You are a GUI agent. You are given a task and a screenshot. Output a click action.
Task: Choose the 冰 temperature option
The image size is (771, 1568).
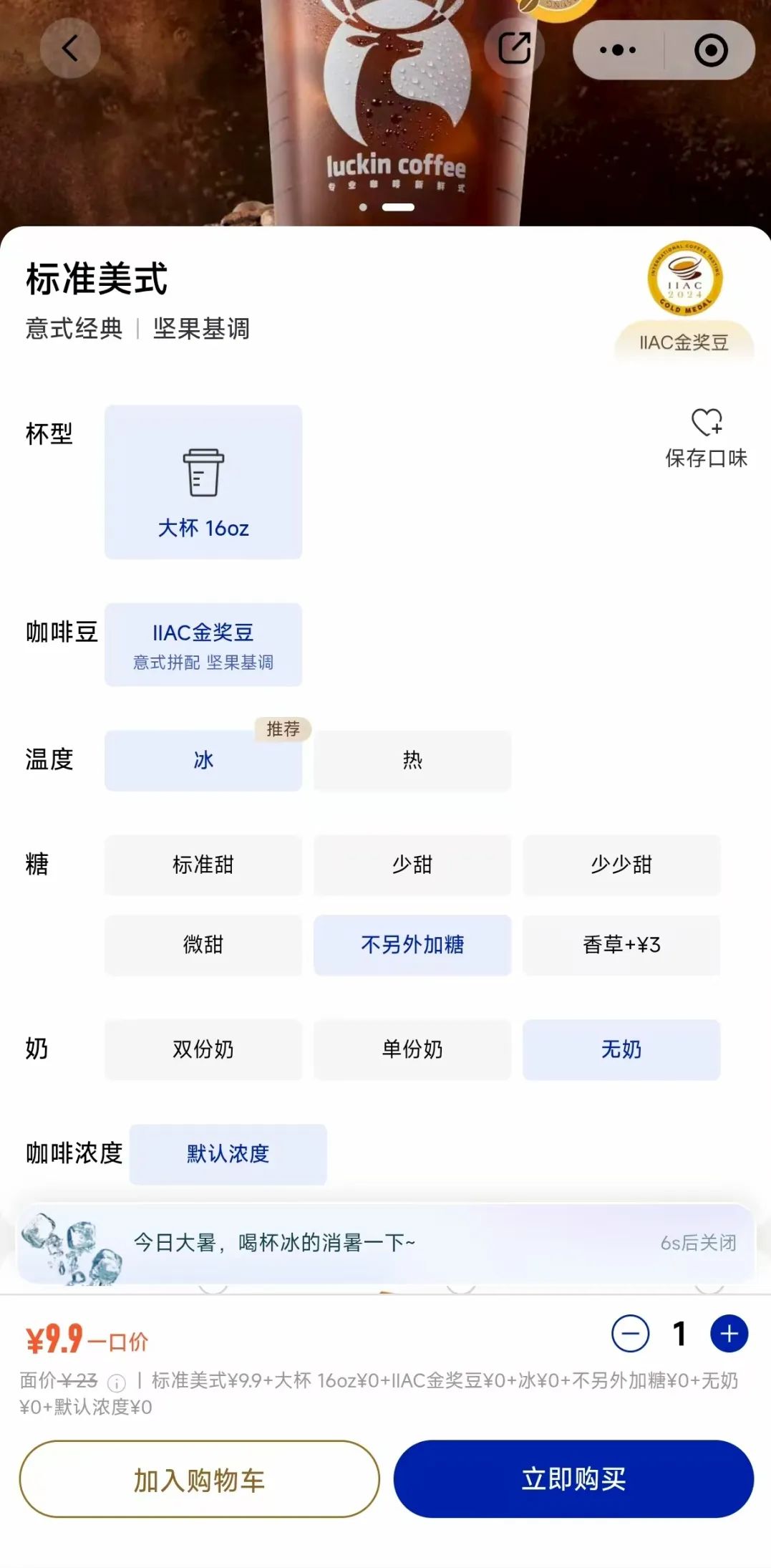(x=203, y=761)
